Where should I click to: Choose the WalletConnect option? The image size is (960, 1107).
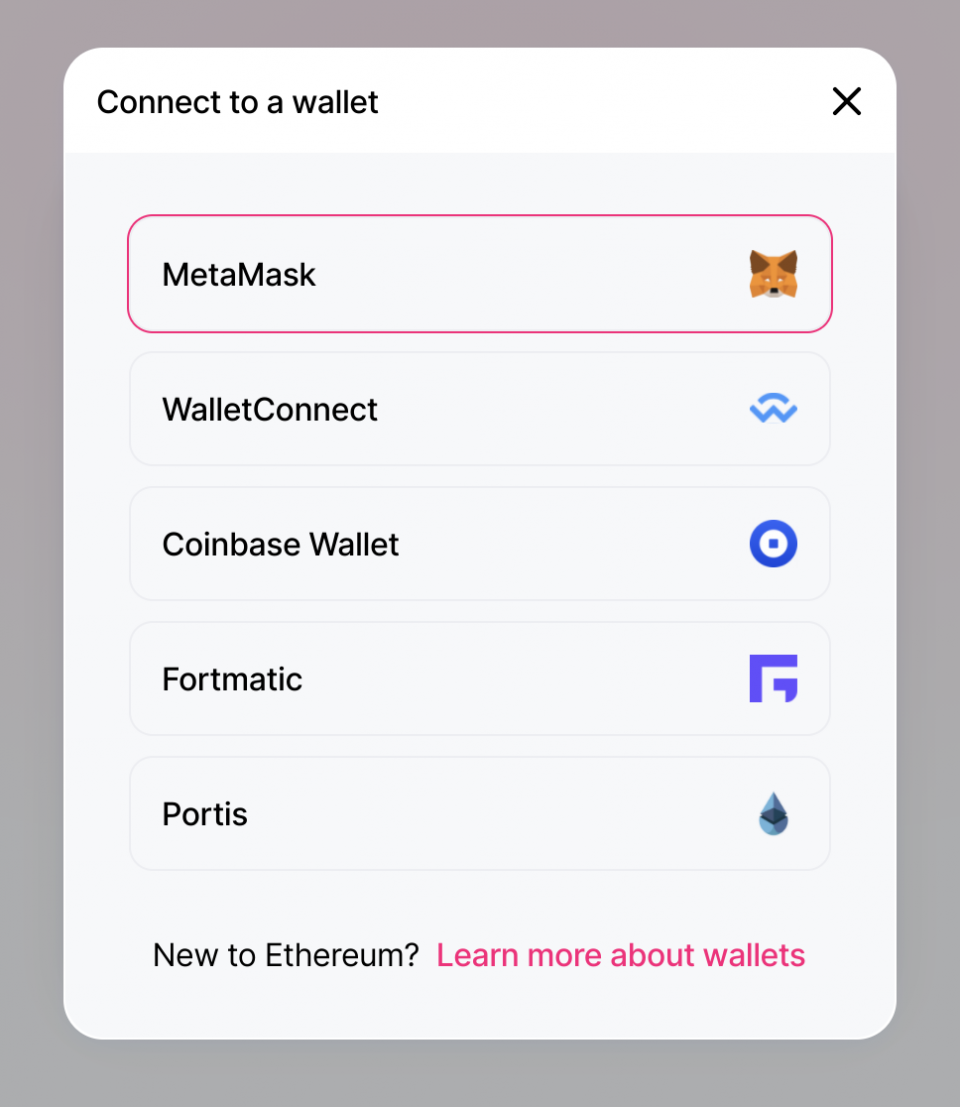click(480, 409)
